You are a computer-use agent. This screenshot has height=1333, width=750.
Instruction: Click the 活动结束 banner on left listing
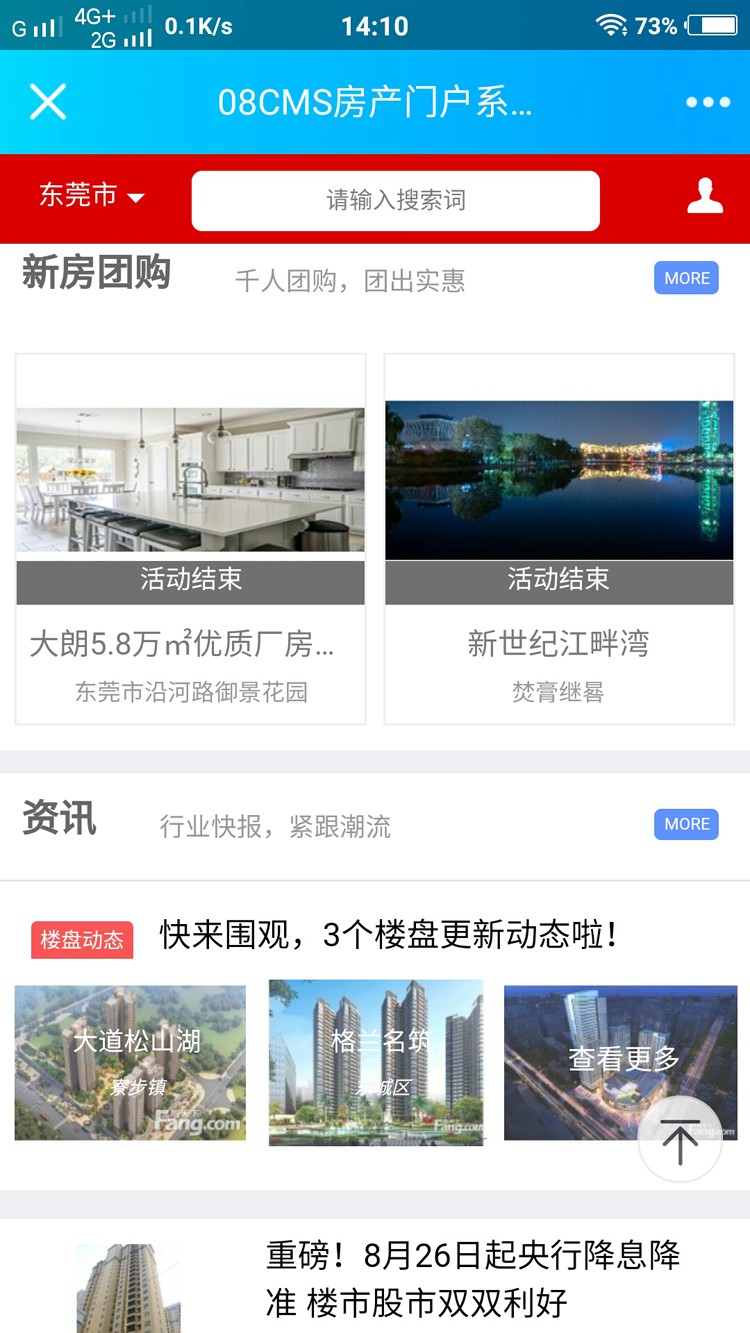(x=190, y=582)
